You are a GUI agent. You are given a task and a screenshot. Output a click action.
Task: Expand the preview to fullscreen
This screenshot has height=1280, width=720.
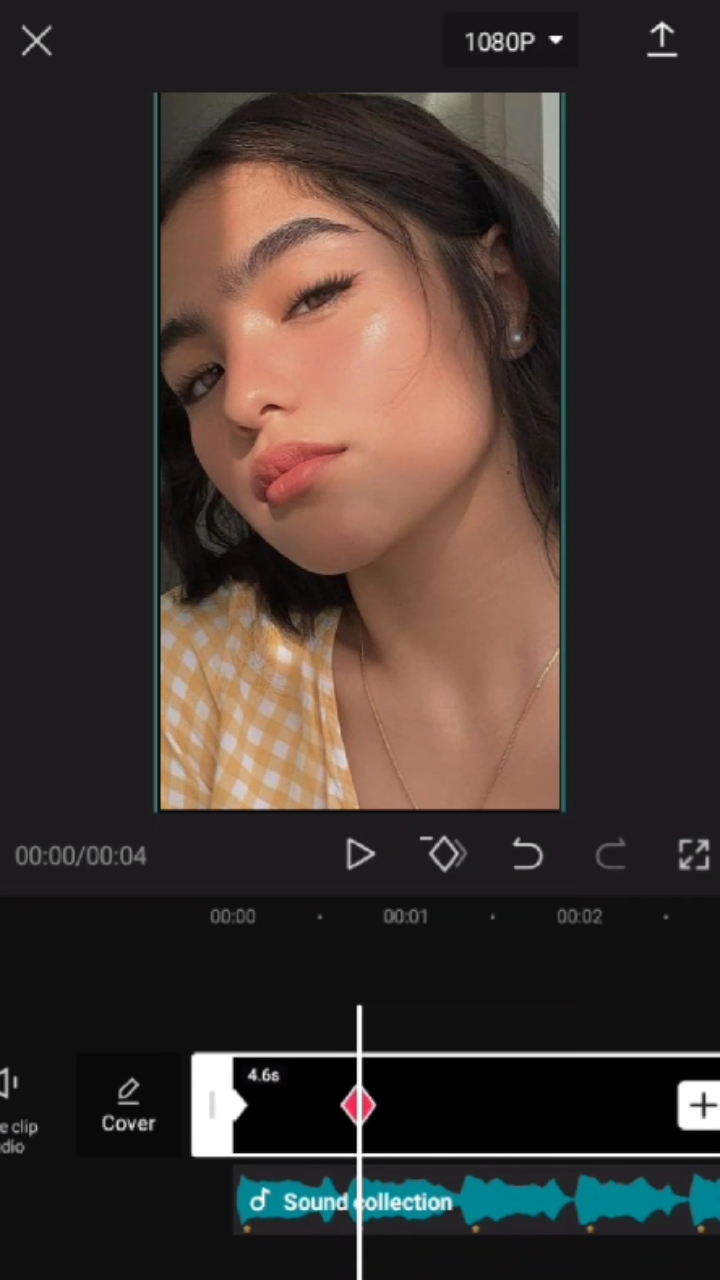(693, 854)
